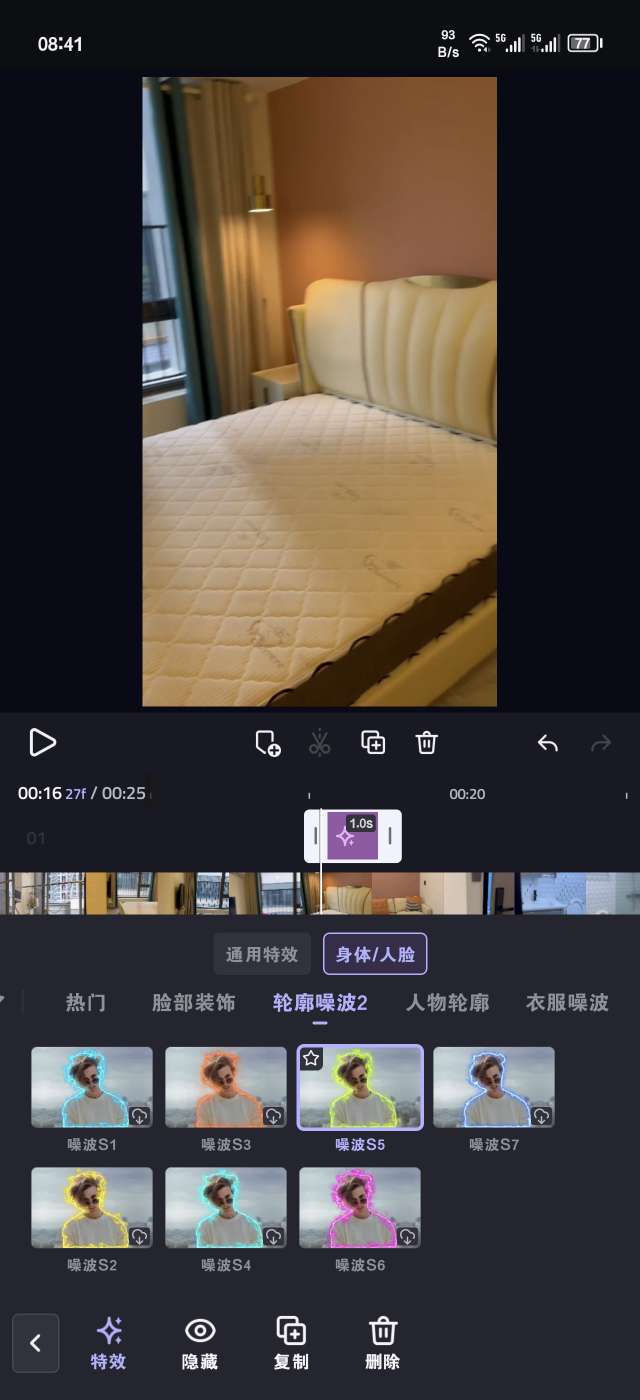Delete the effect with 删除

[x=383, y=1343]
